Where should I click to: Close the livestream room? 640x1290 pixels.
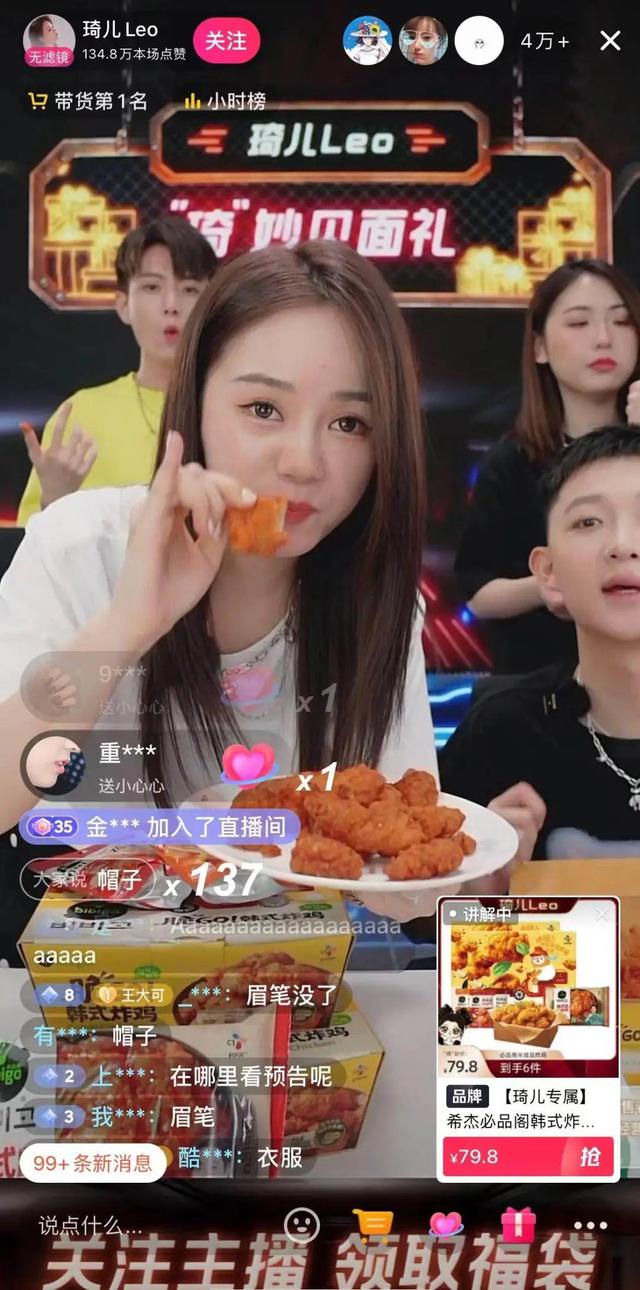610,40
